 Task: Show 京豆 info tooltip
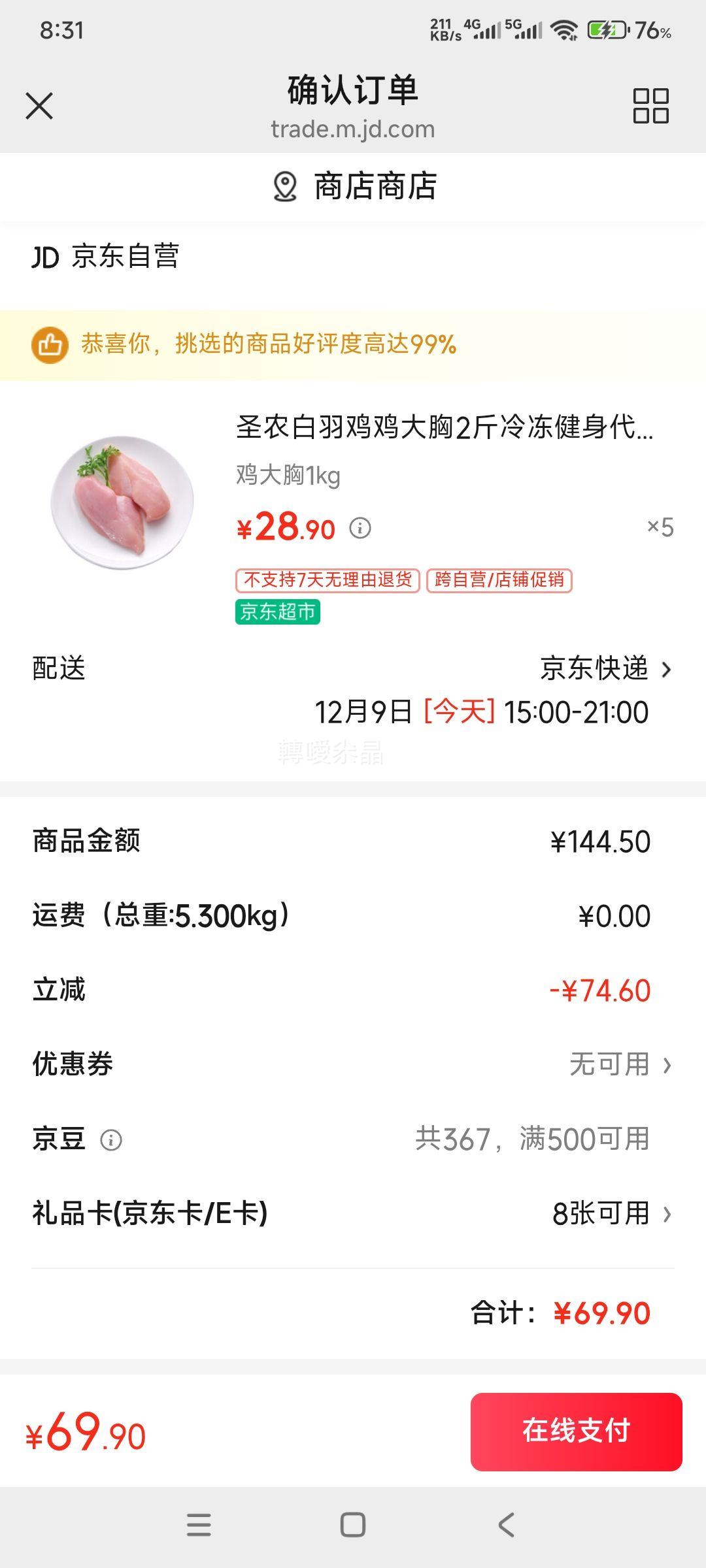111,1140
